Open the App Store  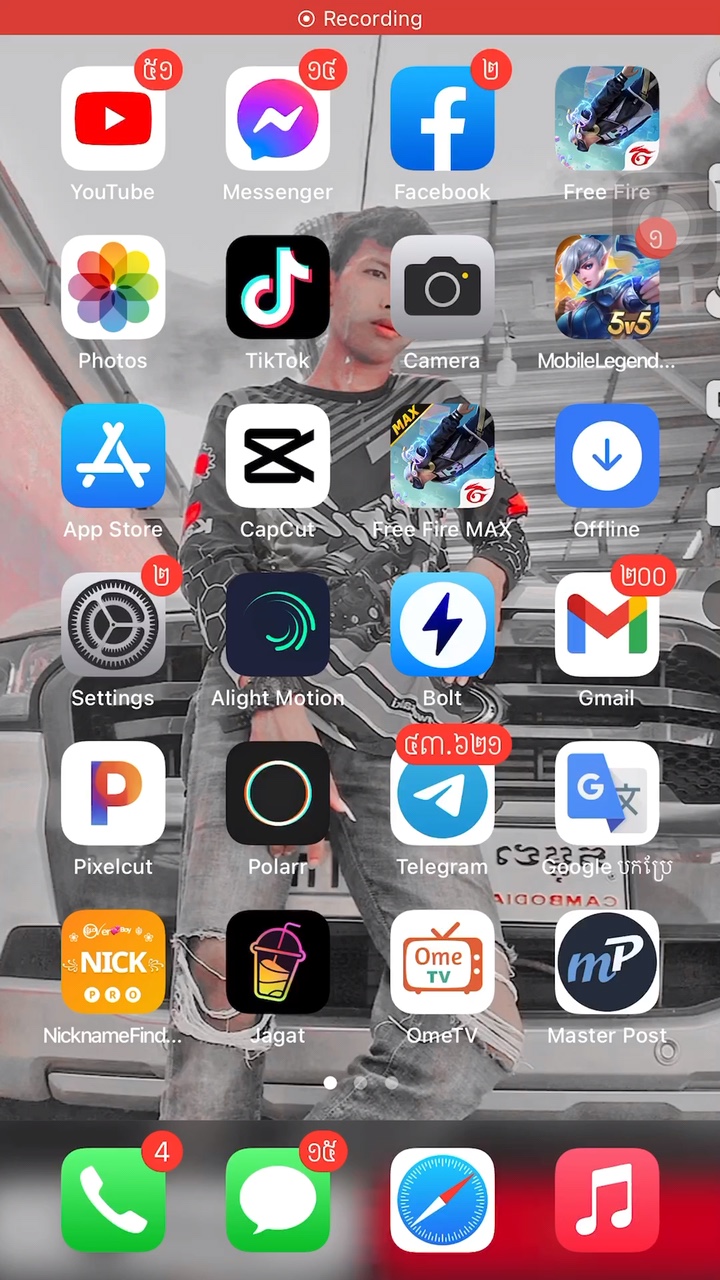[113, 456]
